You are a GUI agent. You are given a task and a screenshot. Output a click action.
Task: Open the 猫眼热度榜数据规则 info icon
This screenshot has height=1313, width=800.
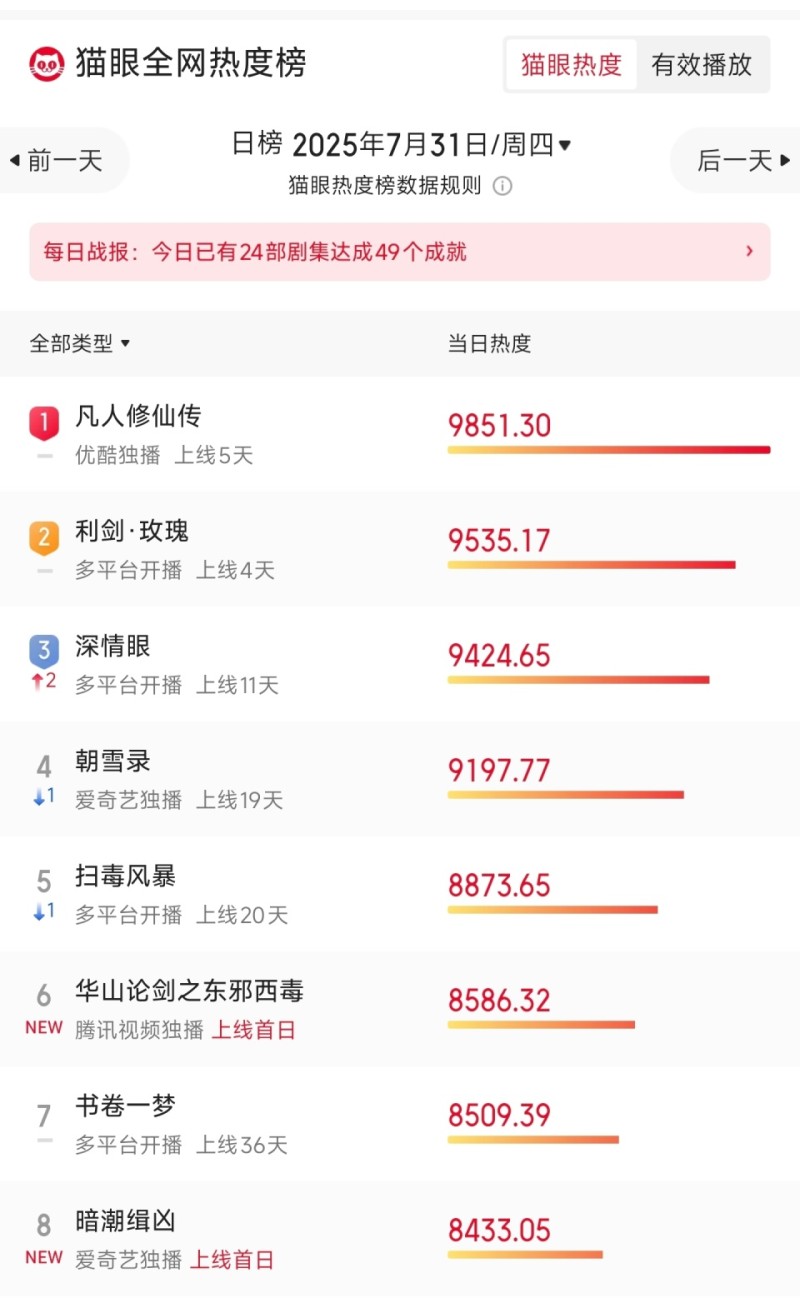[503, 186]
